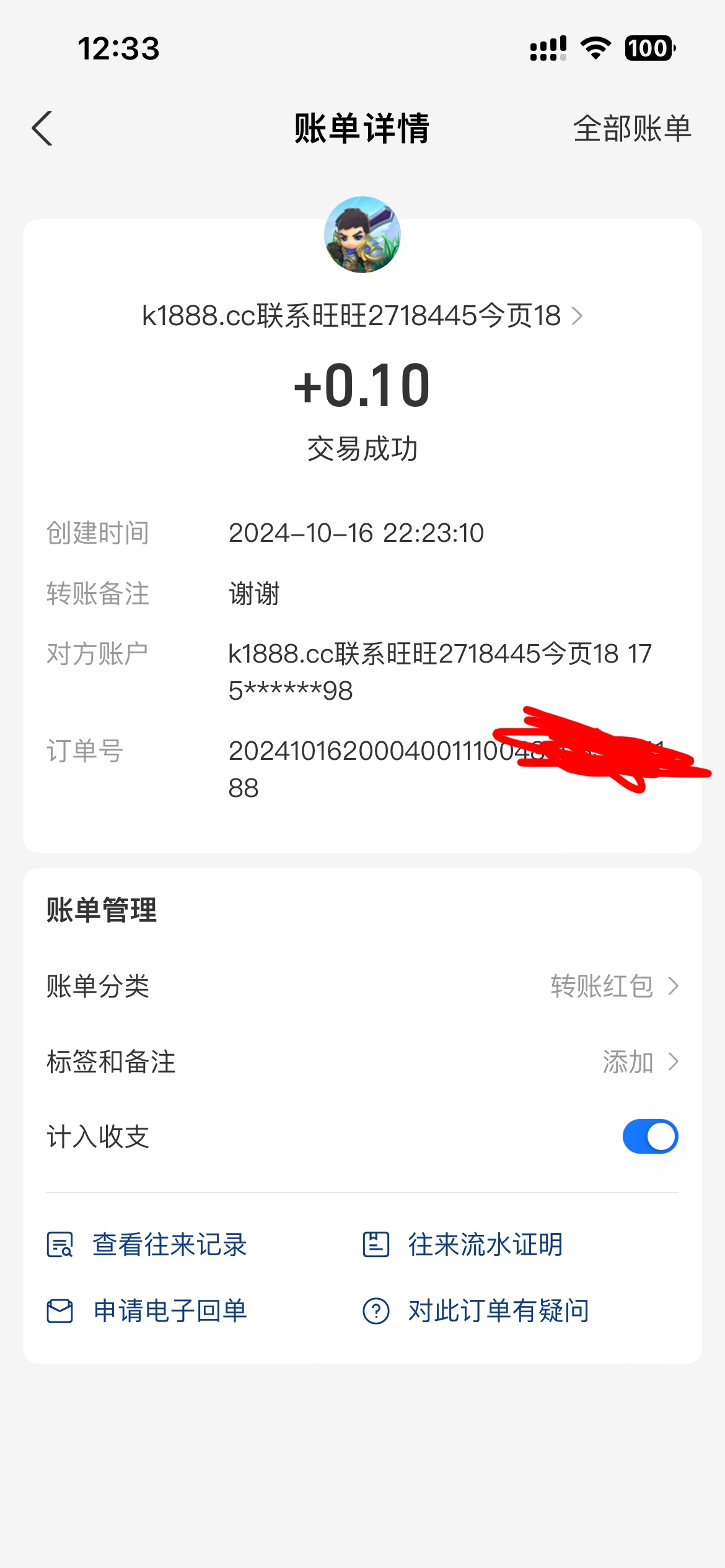Add a tag via 标签和备注

tap(639, 1061)
